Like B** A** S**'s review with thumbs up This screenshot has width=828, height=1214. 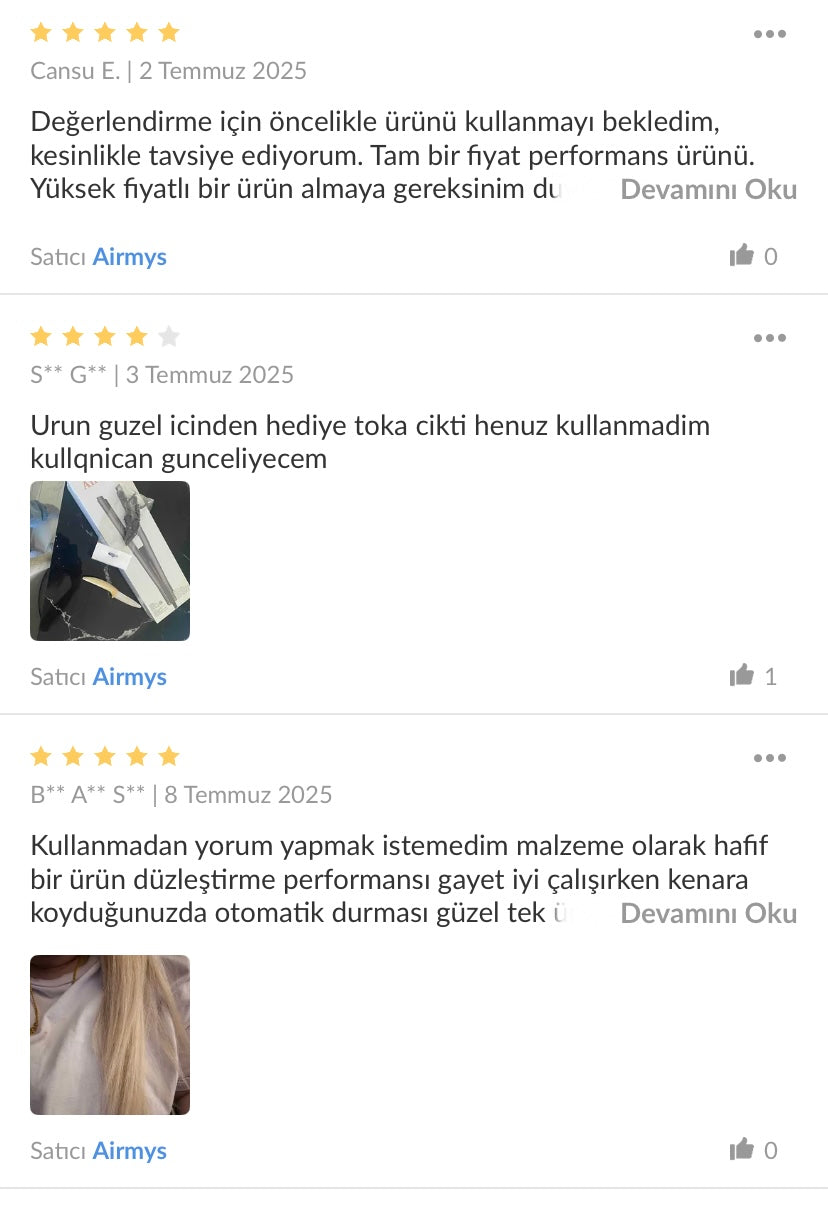point(742,1150)
